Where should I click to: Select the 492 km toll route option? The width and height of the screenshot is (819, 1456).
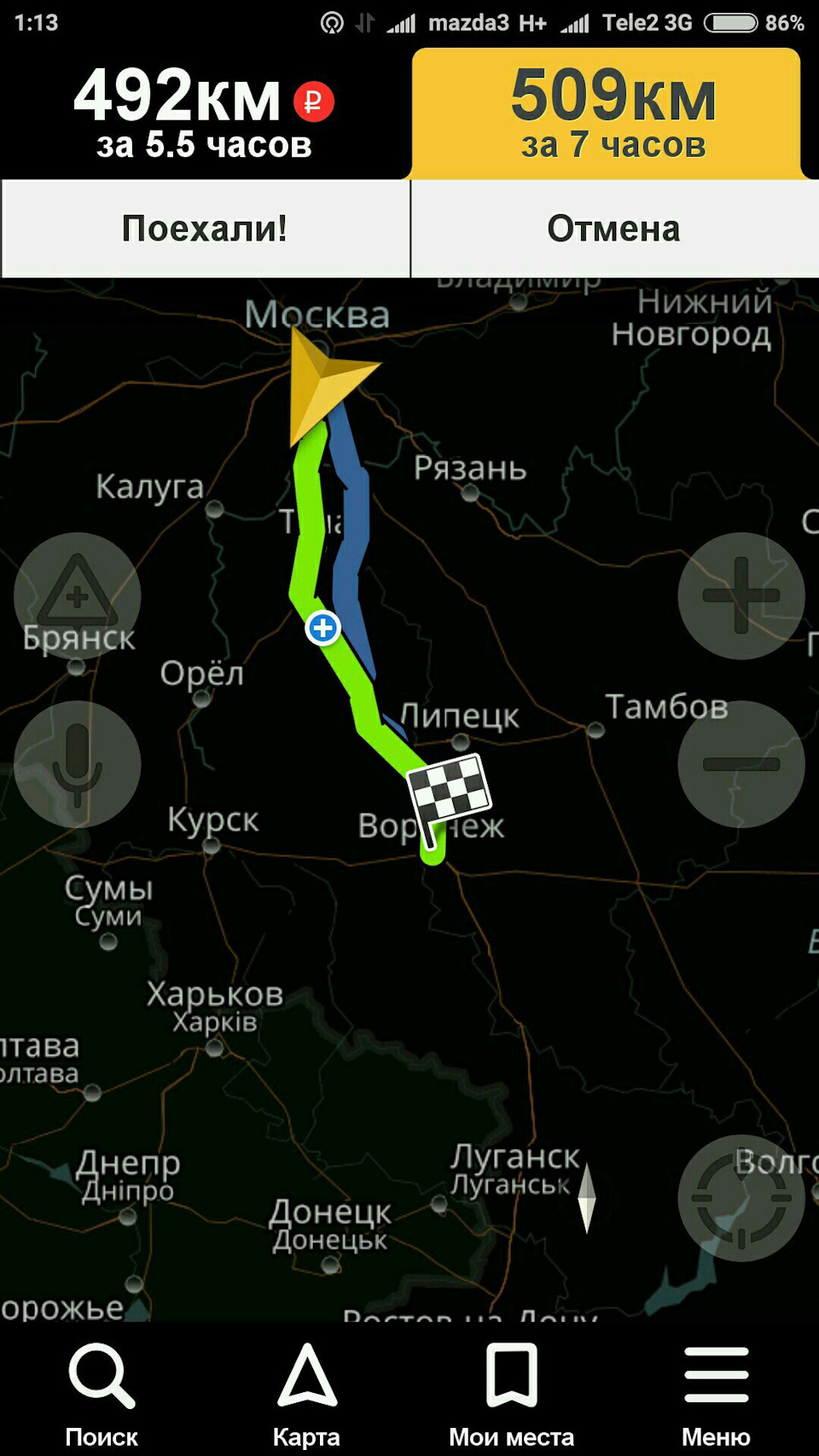tap(204, 113)
